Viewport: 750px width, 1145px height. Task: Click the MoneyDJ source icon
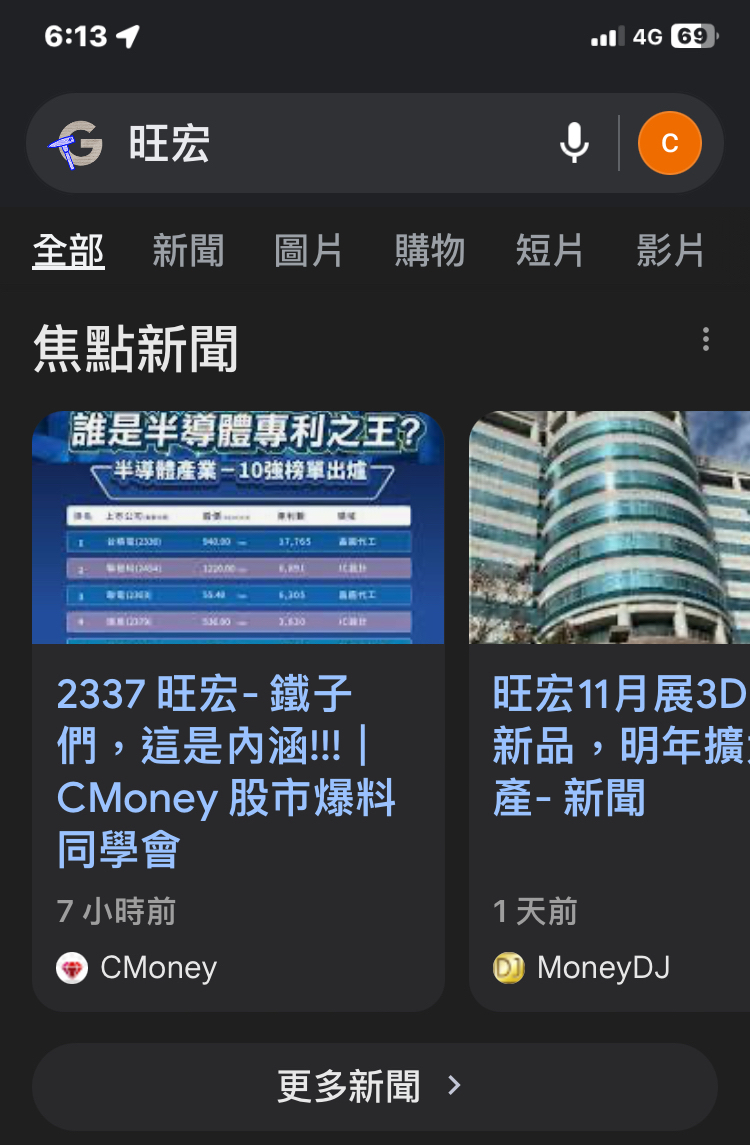pos(509,967)
